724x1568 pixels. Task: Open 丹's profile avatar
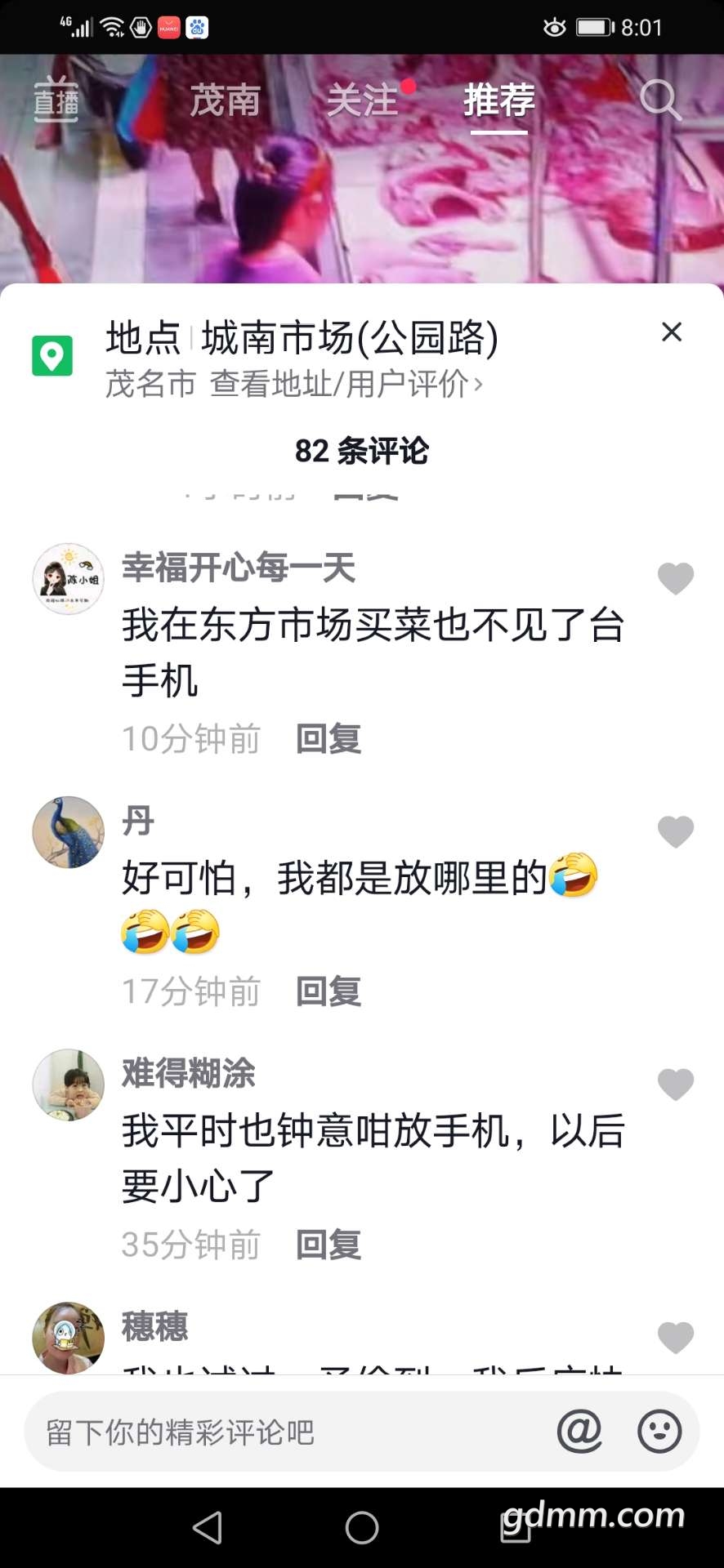[69, 832]
